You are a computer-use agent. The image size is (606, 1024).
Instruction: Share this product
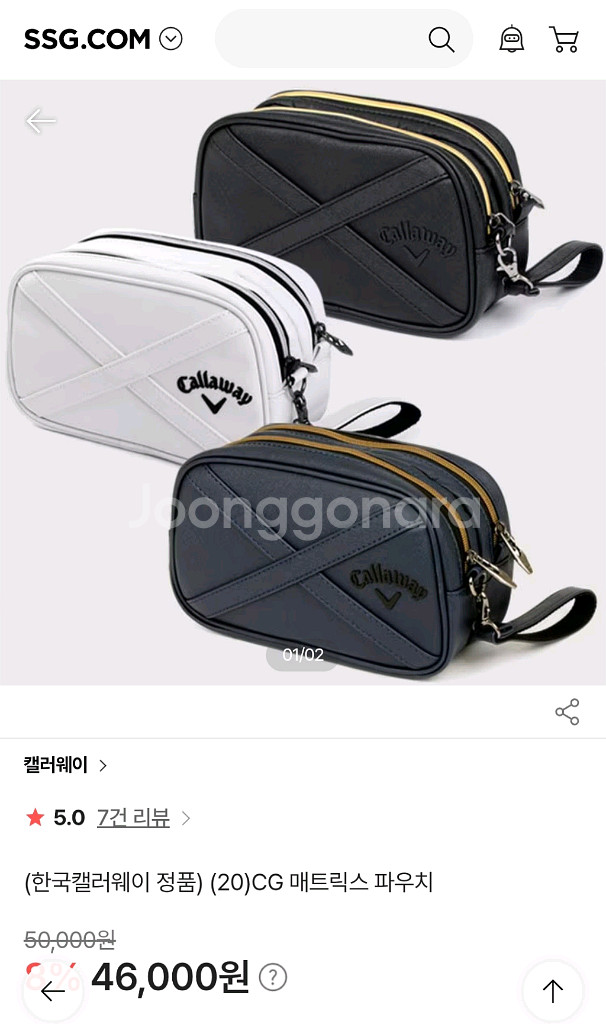pos(567,712)
